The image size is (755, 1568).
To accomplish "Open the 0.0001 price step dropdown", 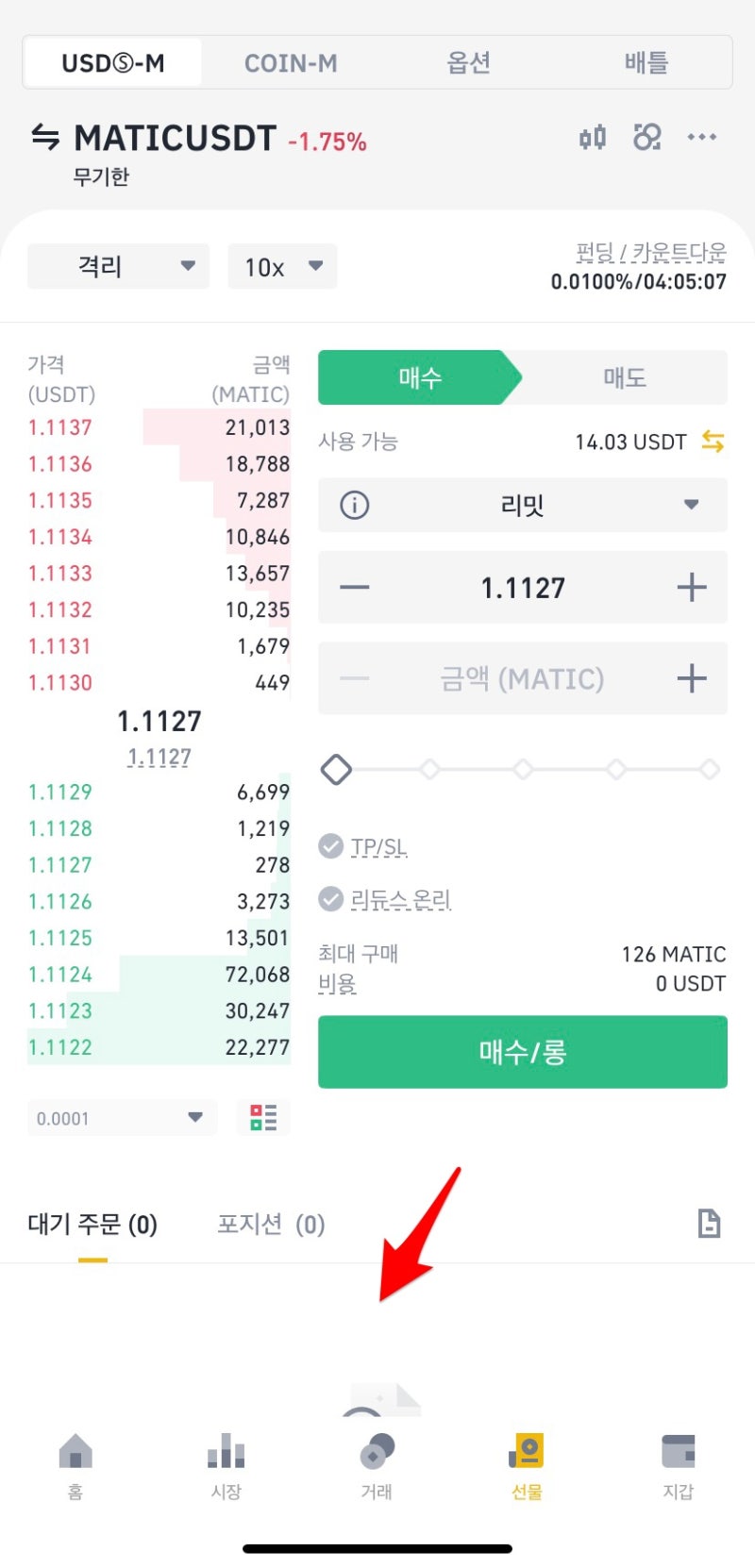I will tap(122, 1118).
